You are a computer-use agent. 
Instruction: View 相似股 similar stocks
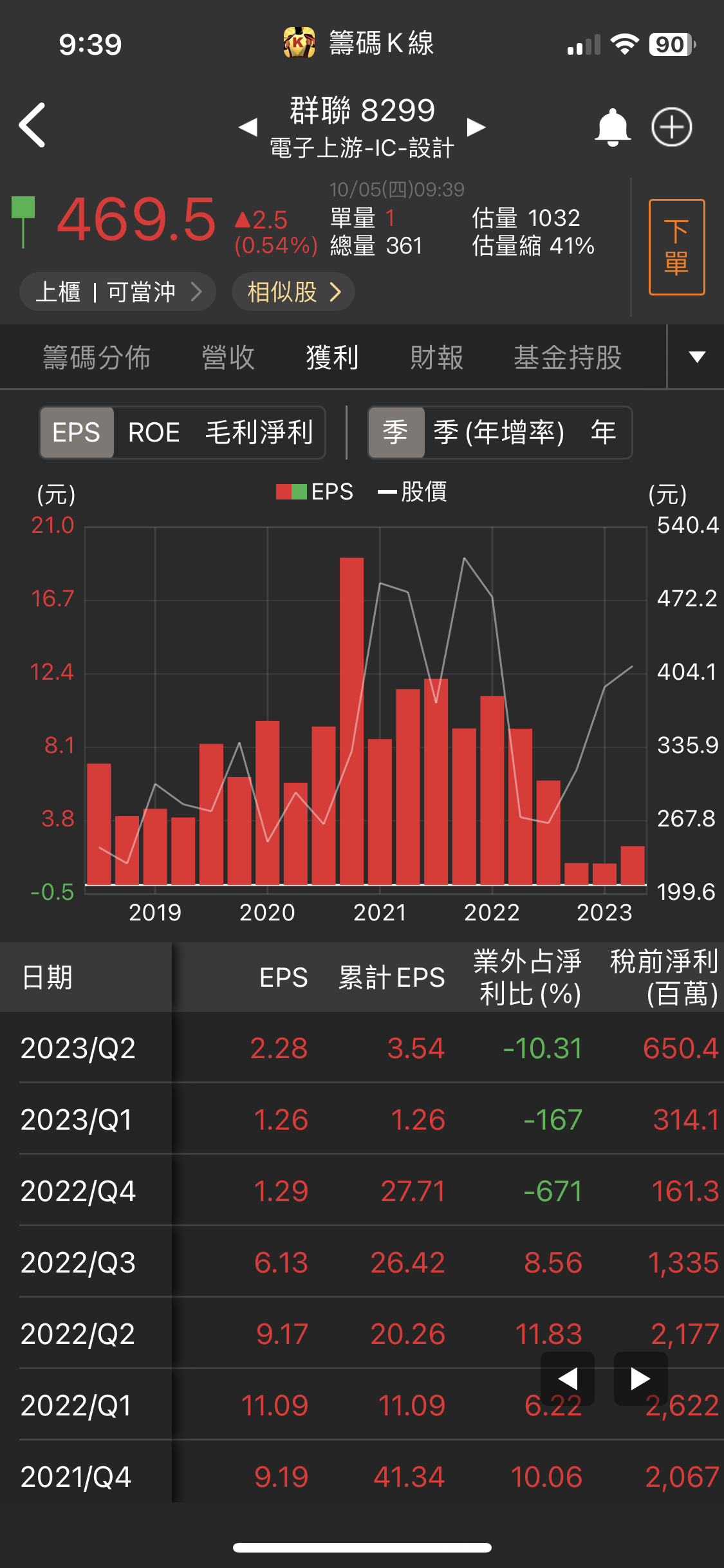[293, 292]
